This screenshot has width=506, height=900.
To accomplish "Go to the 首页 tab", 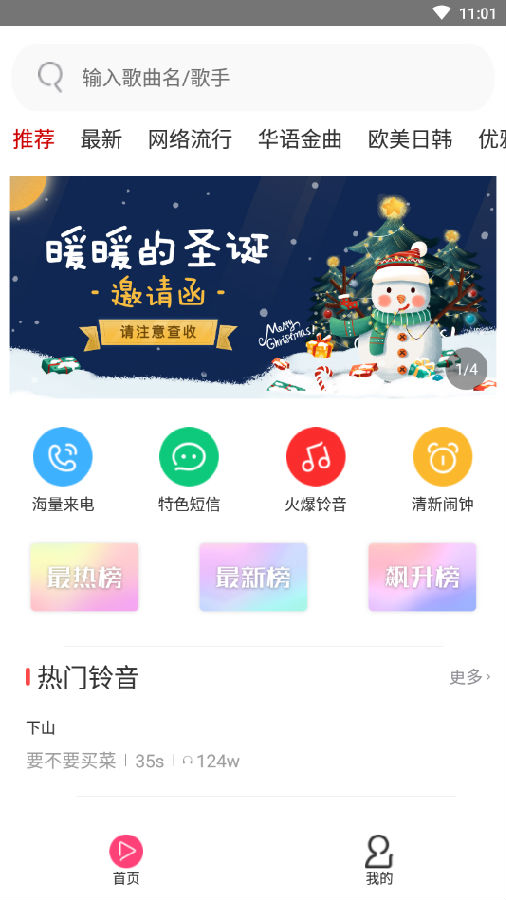I will 126,860.
